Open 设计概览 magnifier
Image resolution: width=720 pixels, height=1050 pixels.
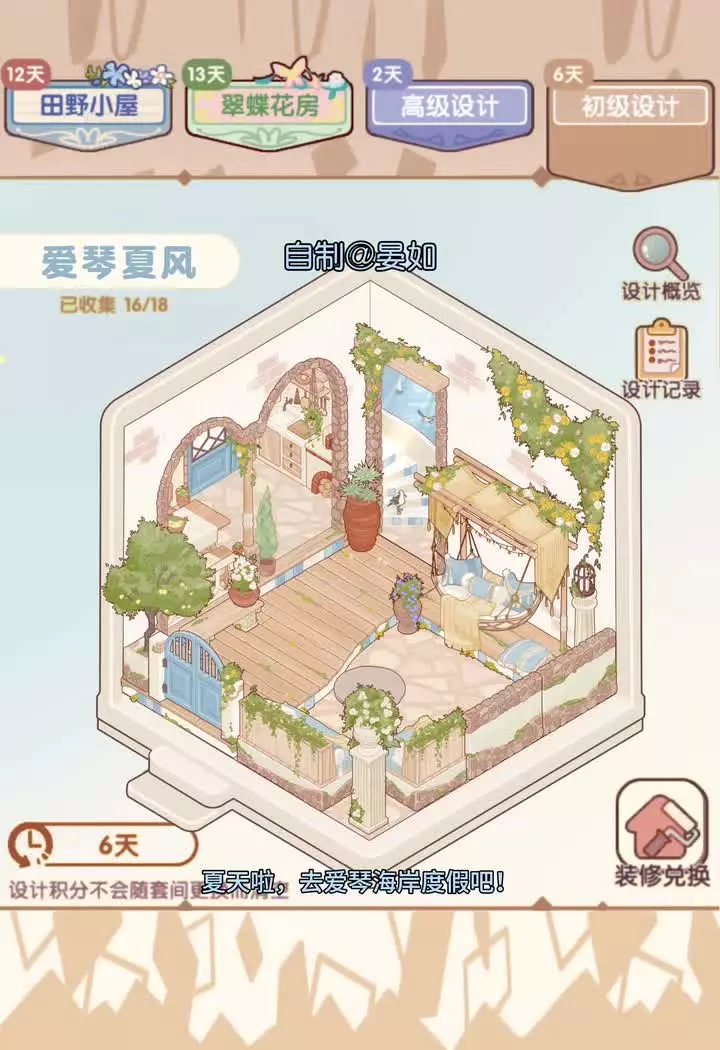coord(661,263)
